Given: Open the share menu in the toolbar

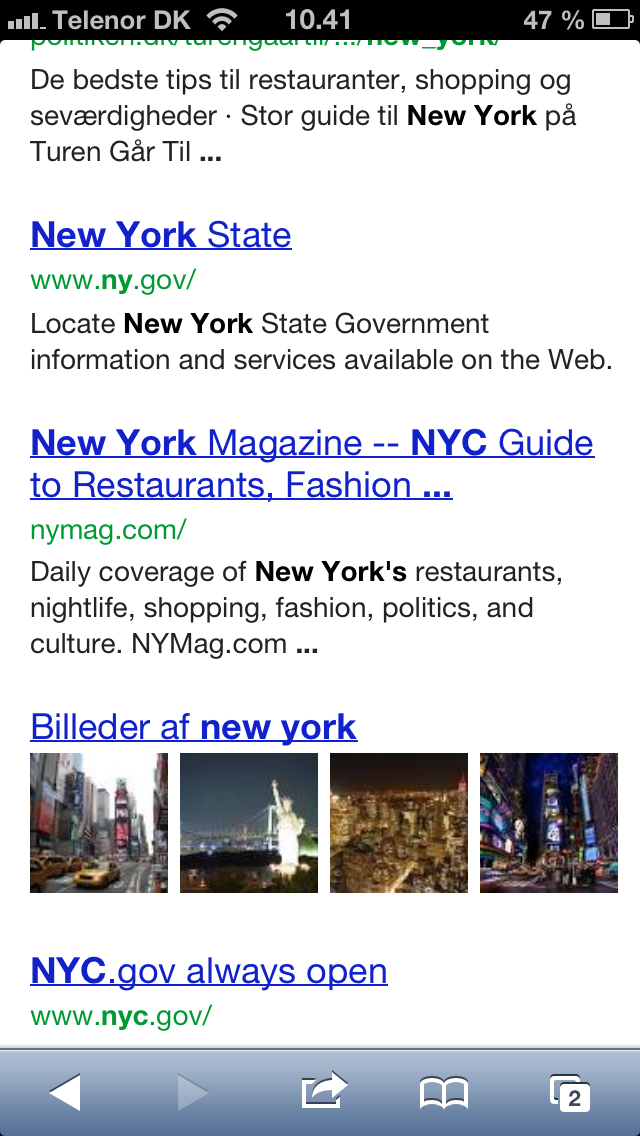Looking at the screenshot, I should 324,1090.
